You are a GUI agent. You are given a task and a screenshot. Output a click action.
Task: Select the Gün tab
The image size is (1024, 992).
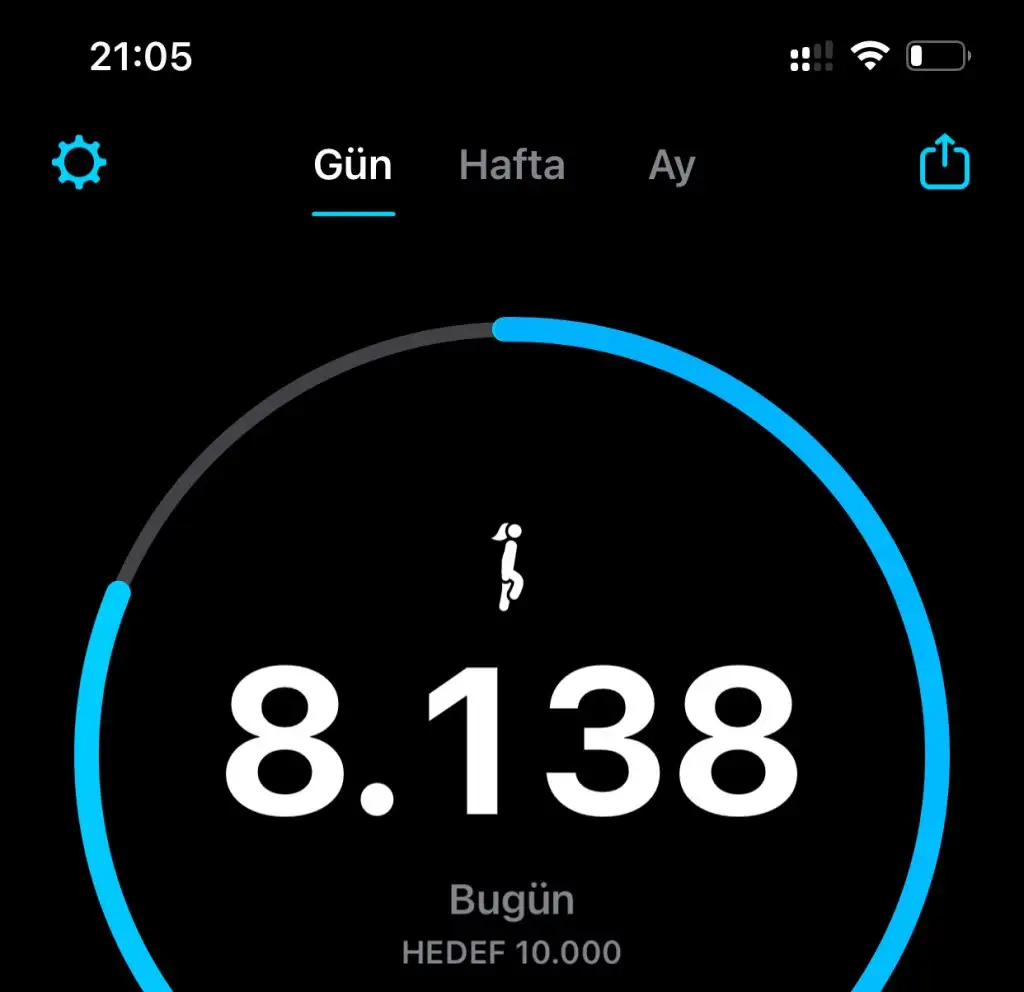pos(353,165)
